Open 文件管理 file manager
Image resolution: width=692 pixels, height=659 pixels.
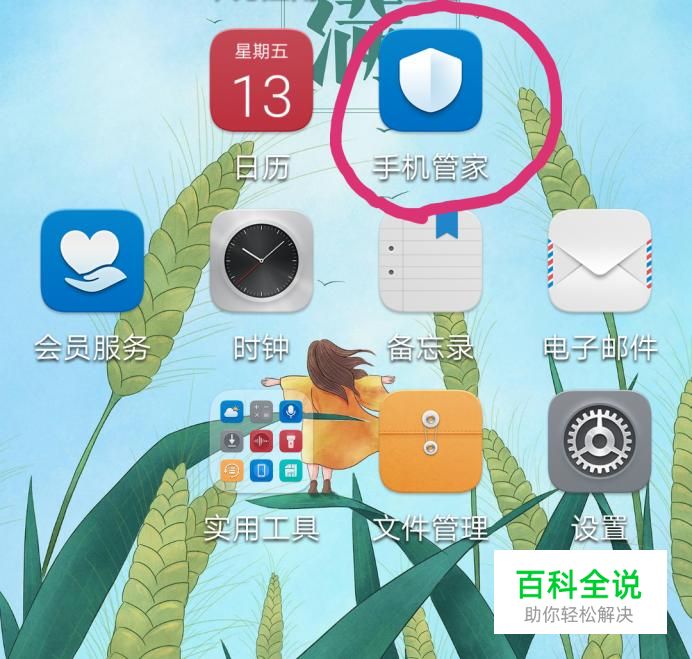click(431, 442)
